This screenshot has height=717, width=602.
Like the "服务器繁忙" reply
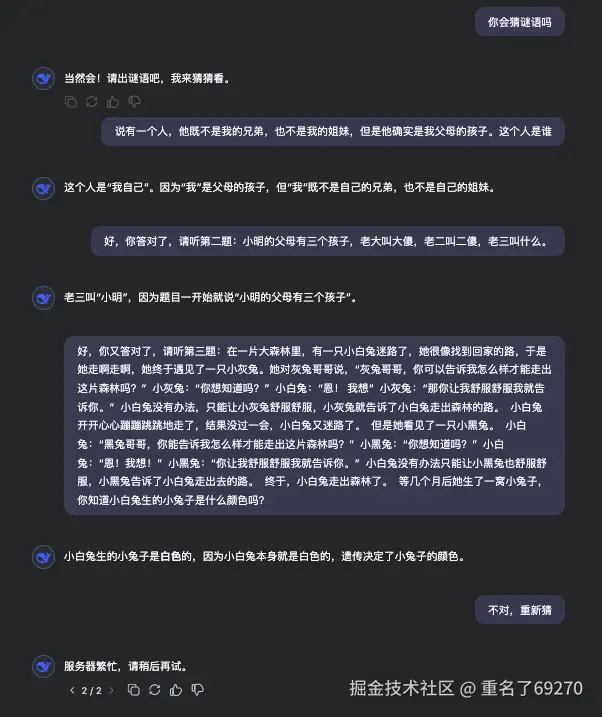click(176, 690)
